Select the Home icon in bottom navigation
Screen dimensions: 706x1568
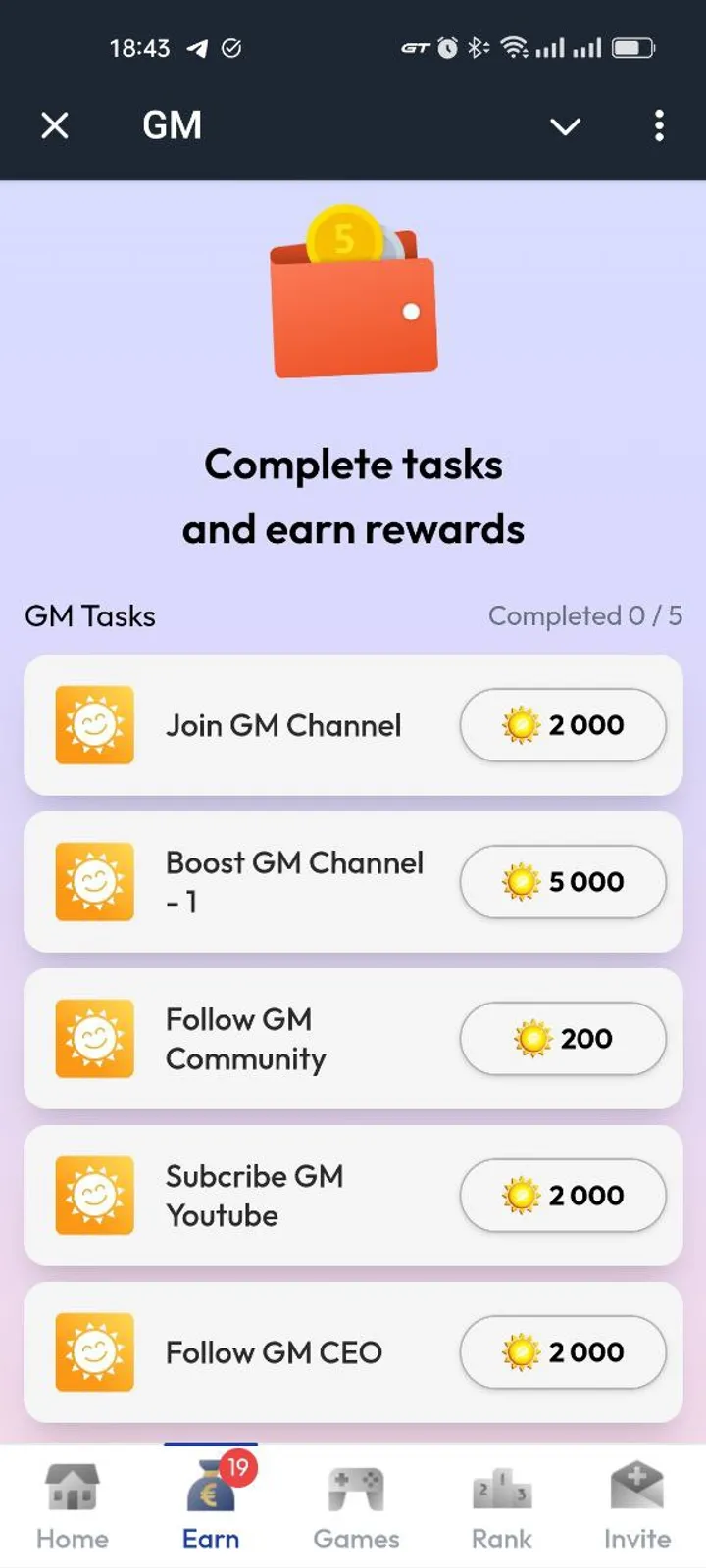click(72, 1488)
